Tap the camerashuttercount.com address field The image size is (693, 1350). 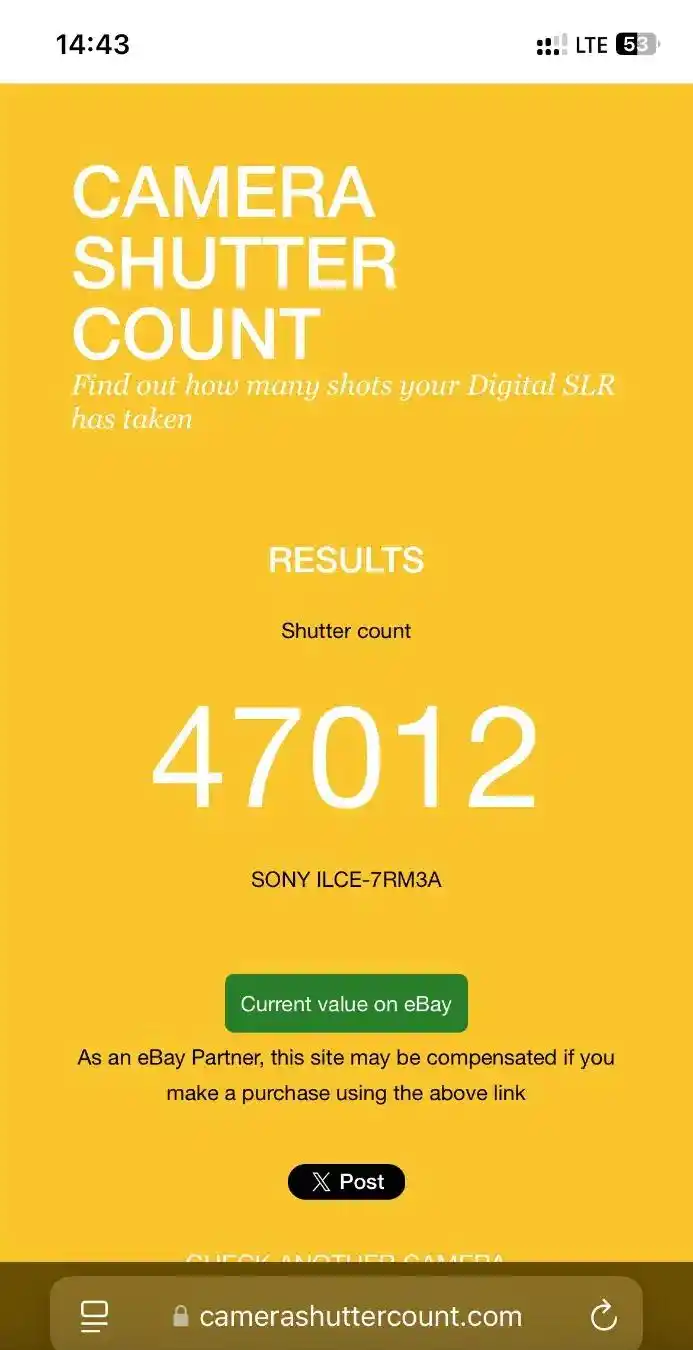coord(360,1316)
